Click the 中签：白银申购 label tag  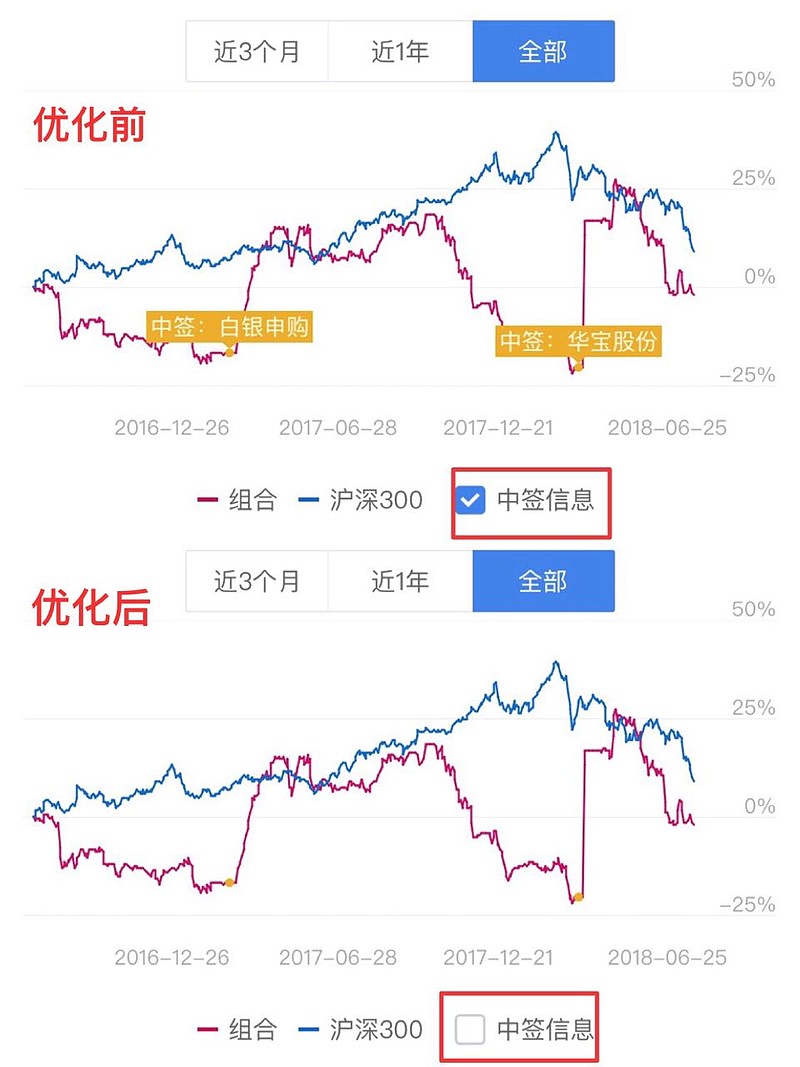(x=232, y=326)
